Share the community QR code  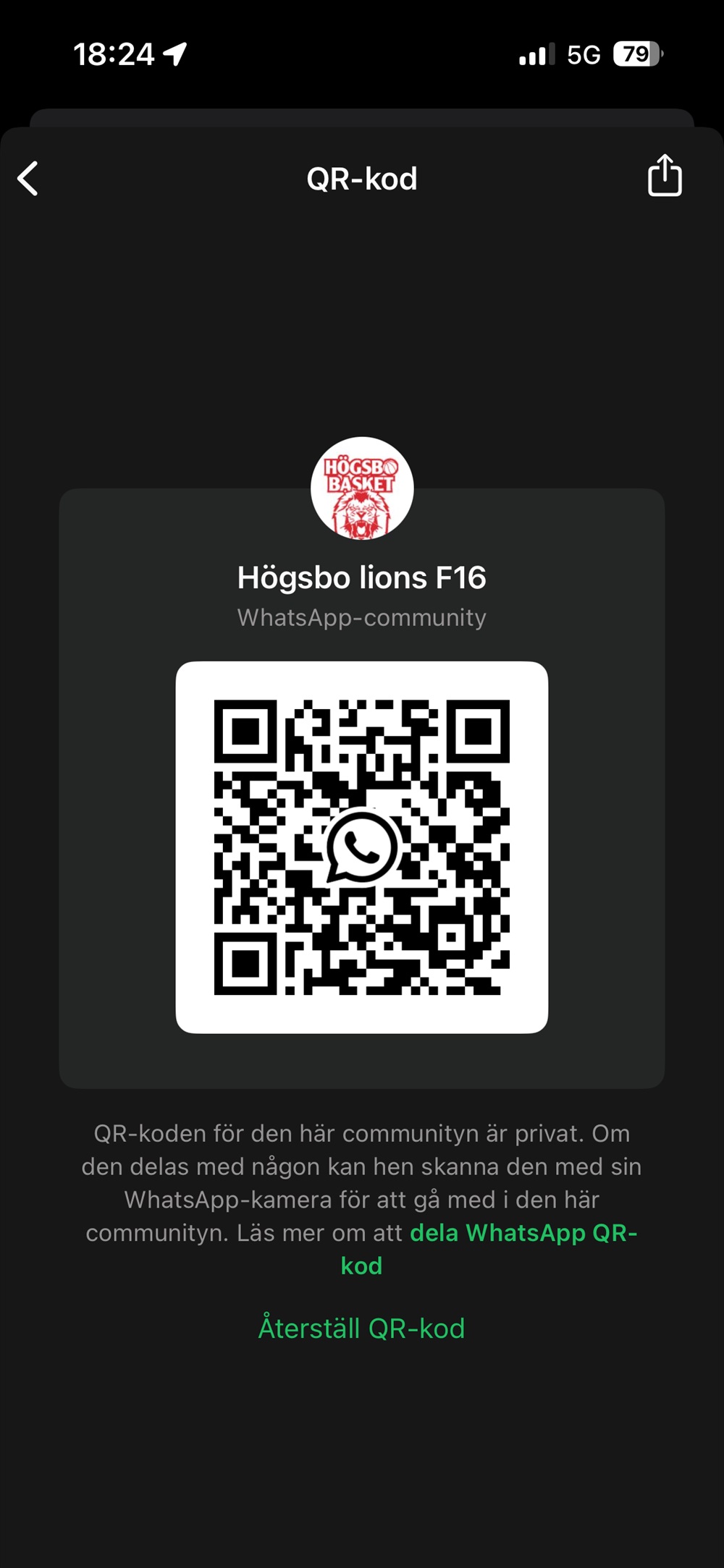pos(664,176)
